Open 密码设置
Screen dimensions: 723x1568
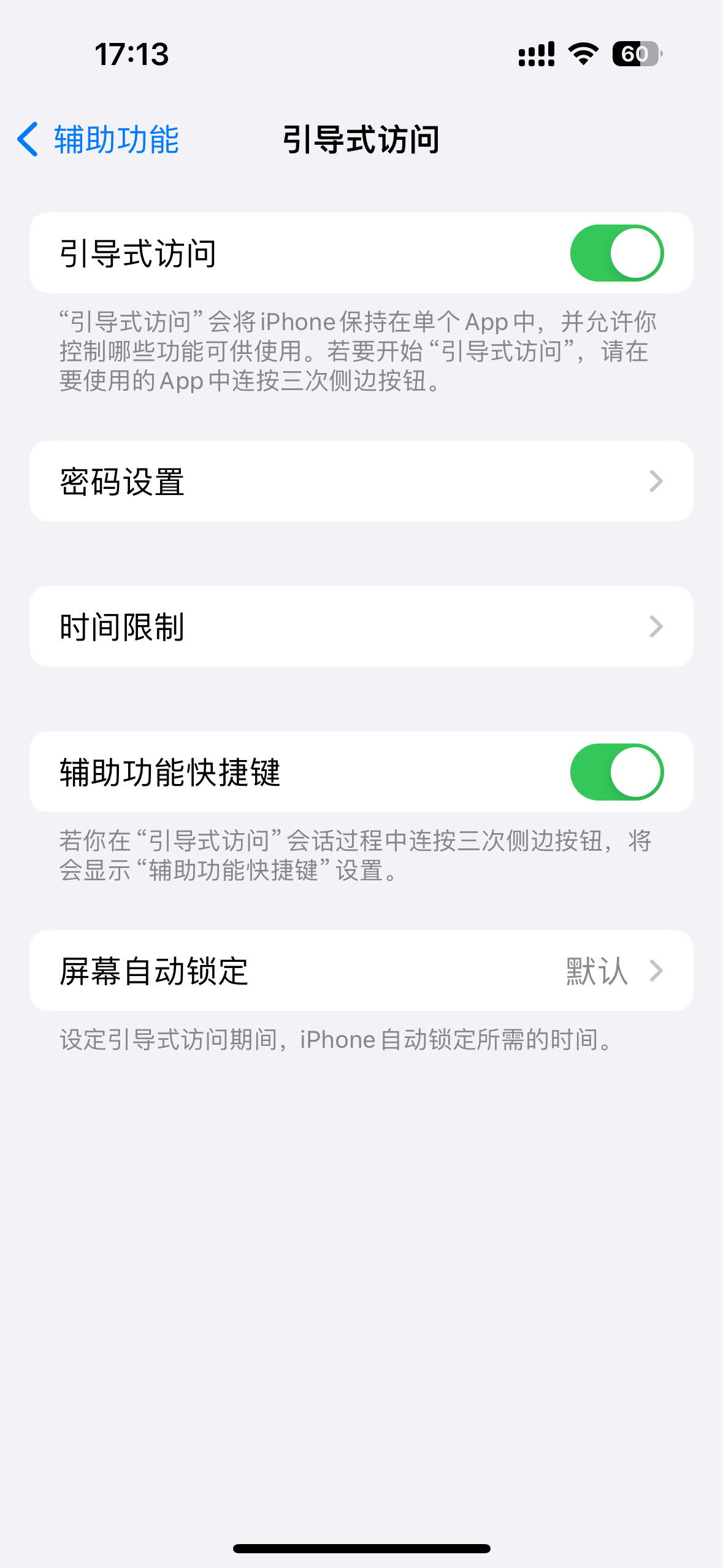(361, 482)
